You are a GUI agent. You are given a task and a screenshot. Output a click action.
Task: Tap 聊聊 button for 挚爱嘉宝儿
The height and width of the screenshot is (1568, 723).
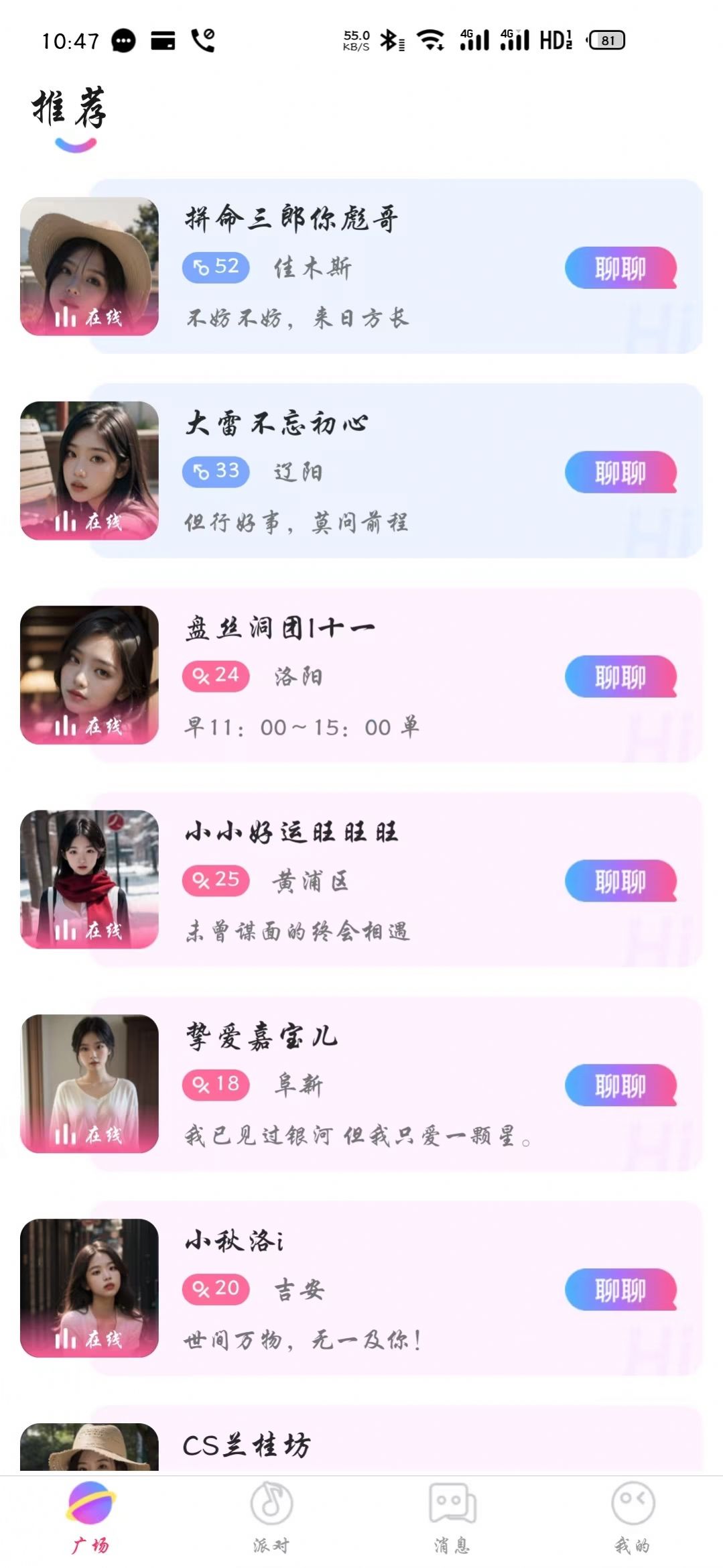click(x=620, y=1086)
